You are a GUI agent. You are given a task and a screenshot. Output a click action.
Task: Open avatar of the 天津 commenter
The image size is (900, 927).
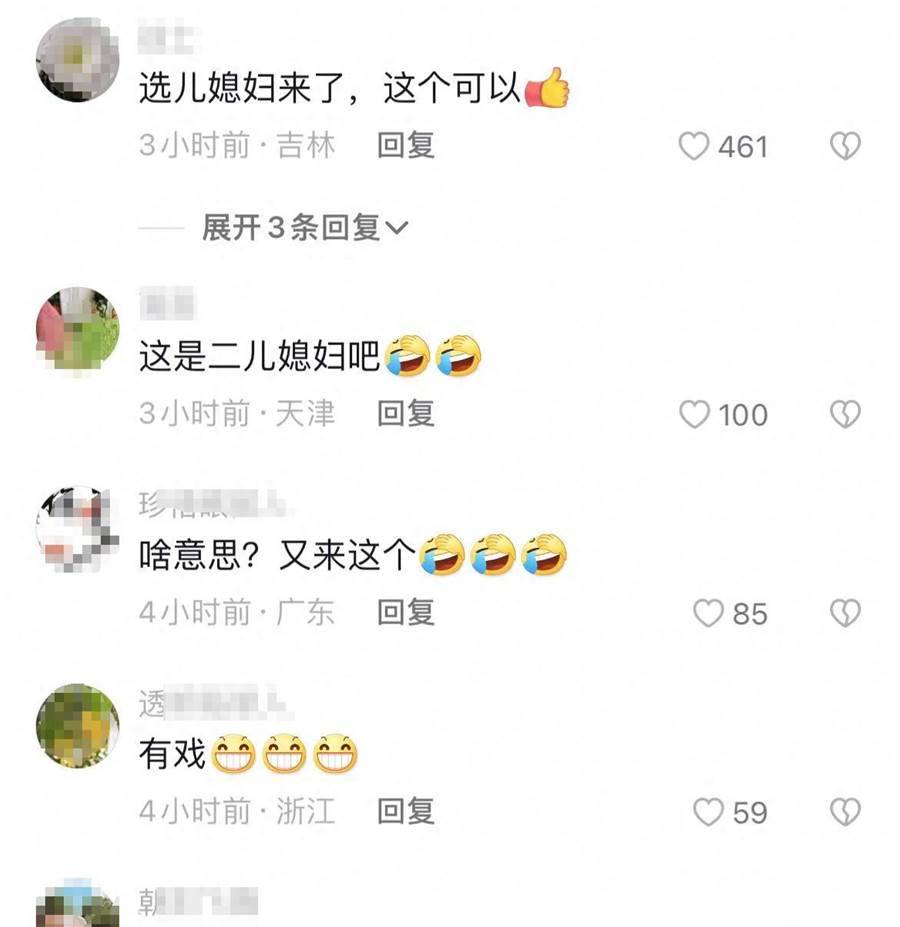[x=77, y=328]
